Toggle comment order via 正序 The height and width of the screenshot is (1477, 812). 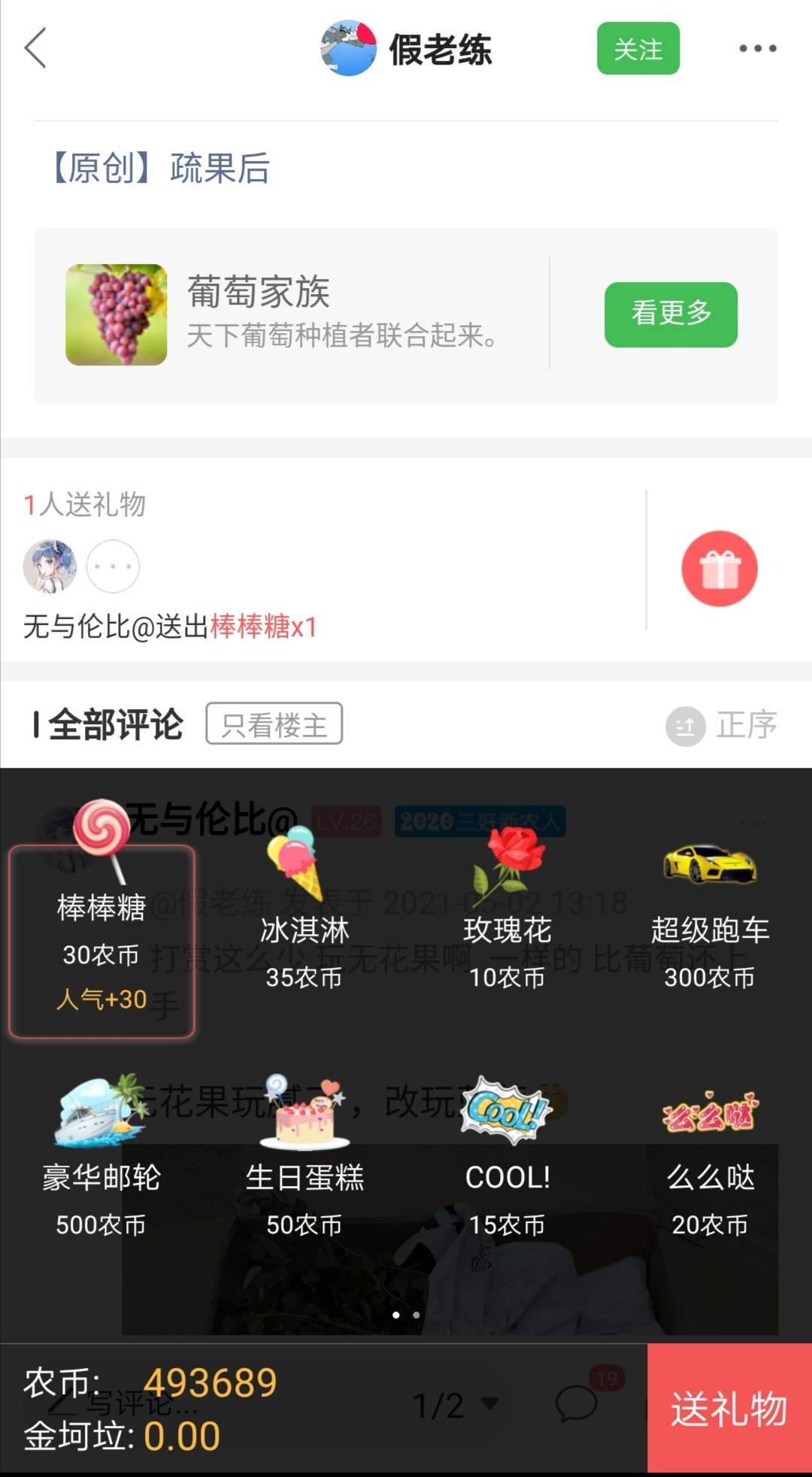click(722, 726)
